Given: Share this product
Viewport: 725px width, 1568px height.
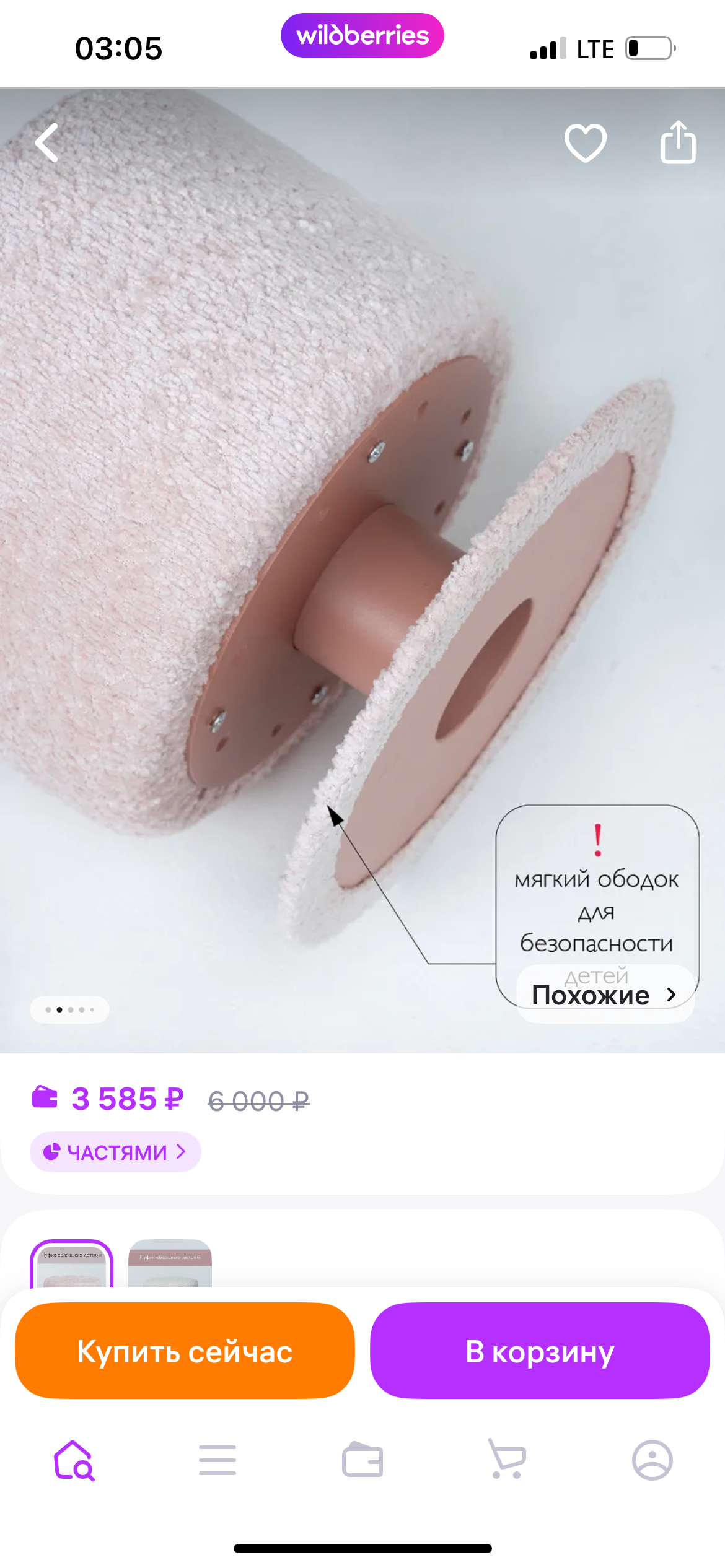Looking at the screenshot, I should pyautogui.click(x=678, y=142).
